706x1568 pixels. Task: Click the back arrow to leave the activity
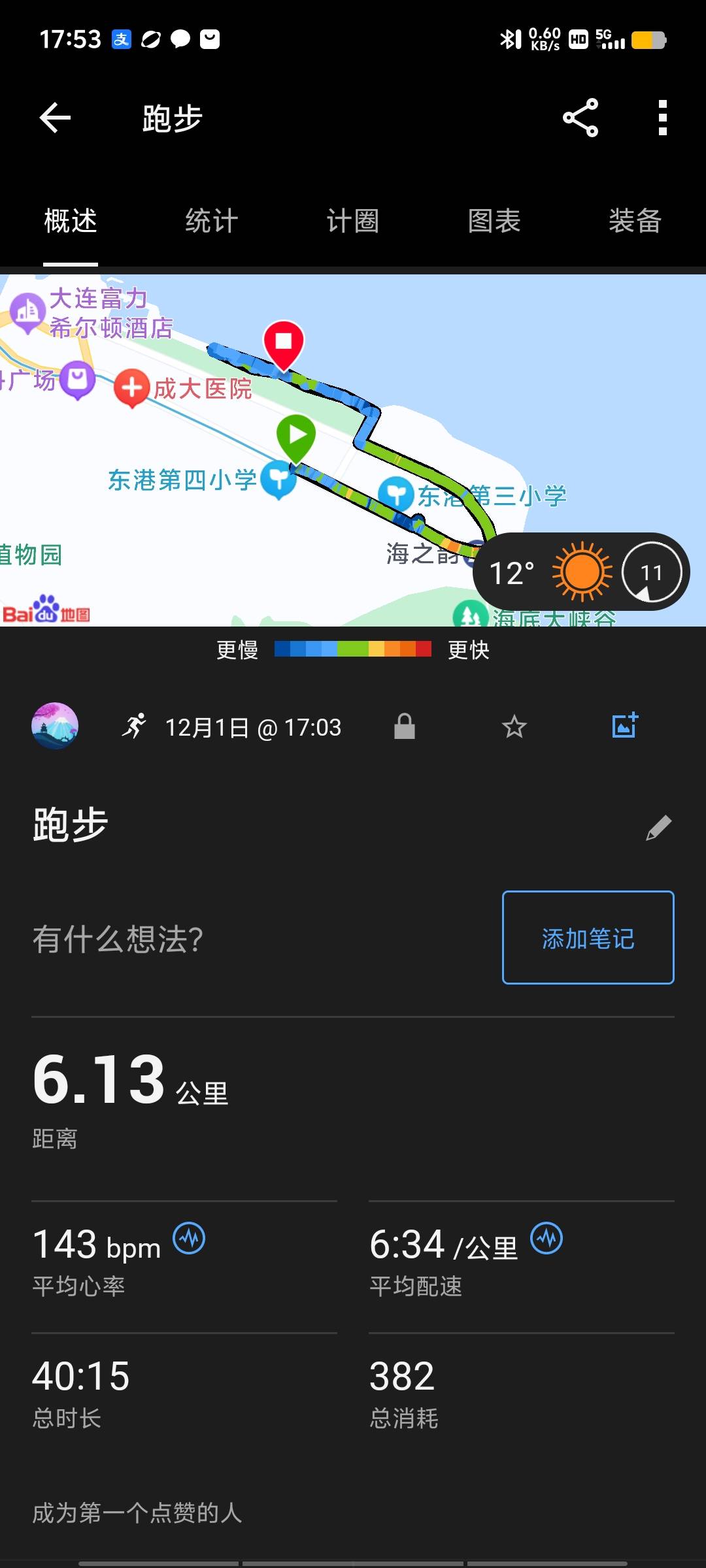[55, 118]
